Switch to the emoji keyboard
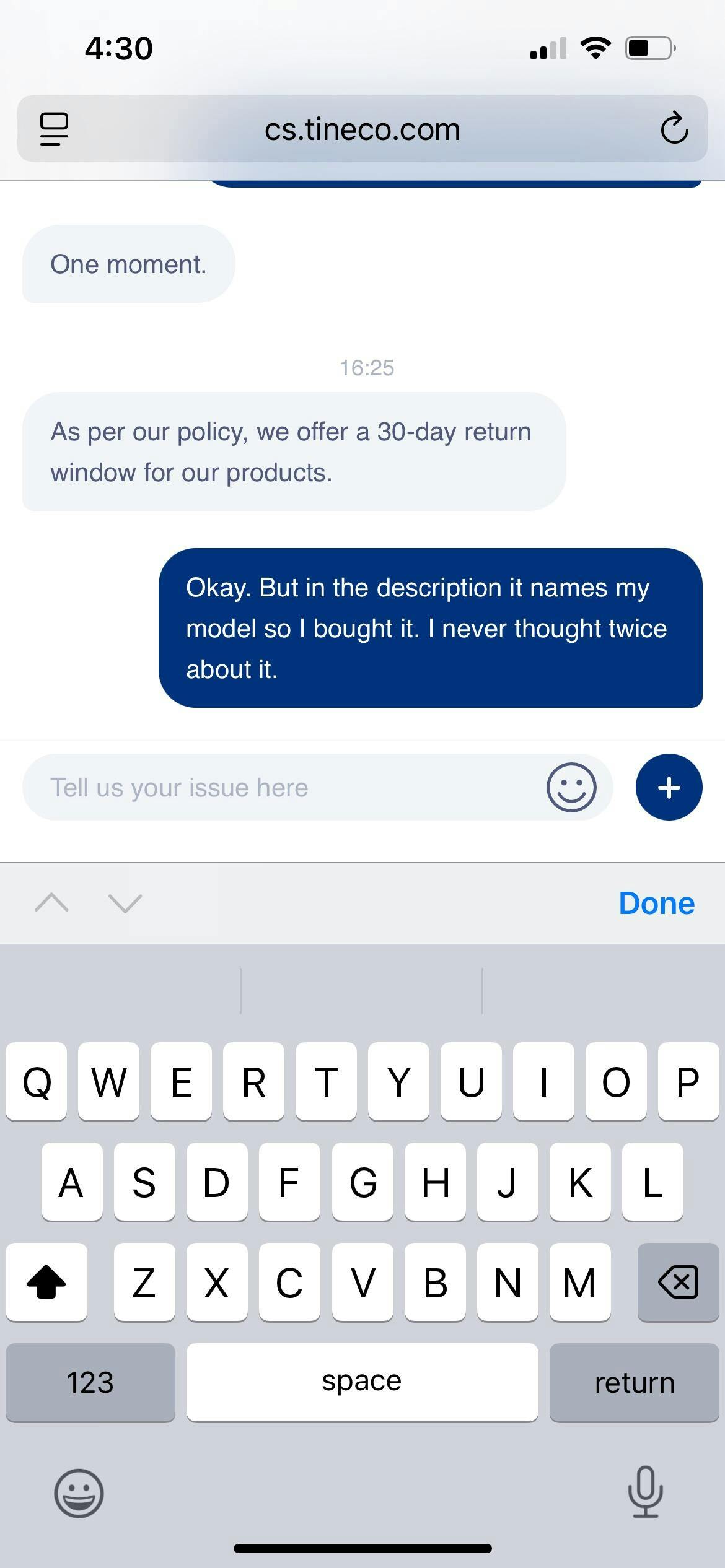The width and height of the screenshot is (725, 1568). [79, 1493]
